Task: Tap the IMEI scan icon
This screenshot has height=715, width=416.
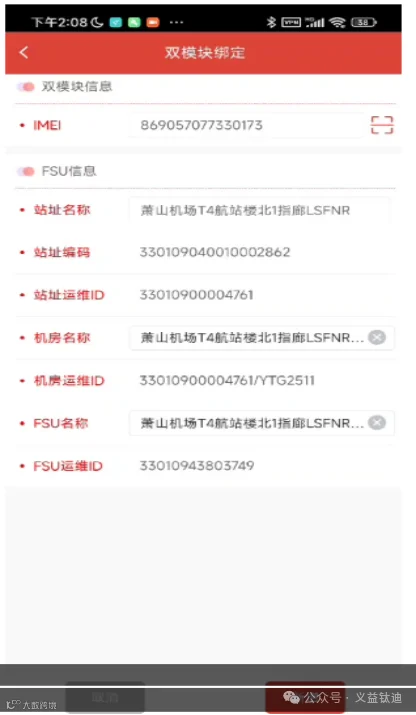Action: pos(382,125)
